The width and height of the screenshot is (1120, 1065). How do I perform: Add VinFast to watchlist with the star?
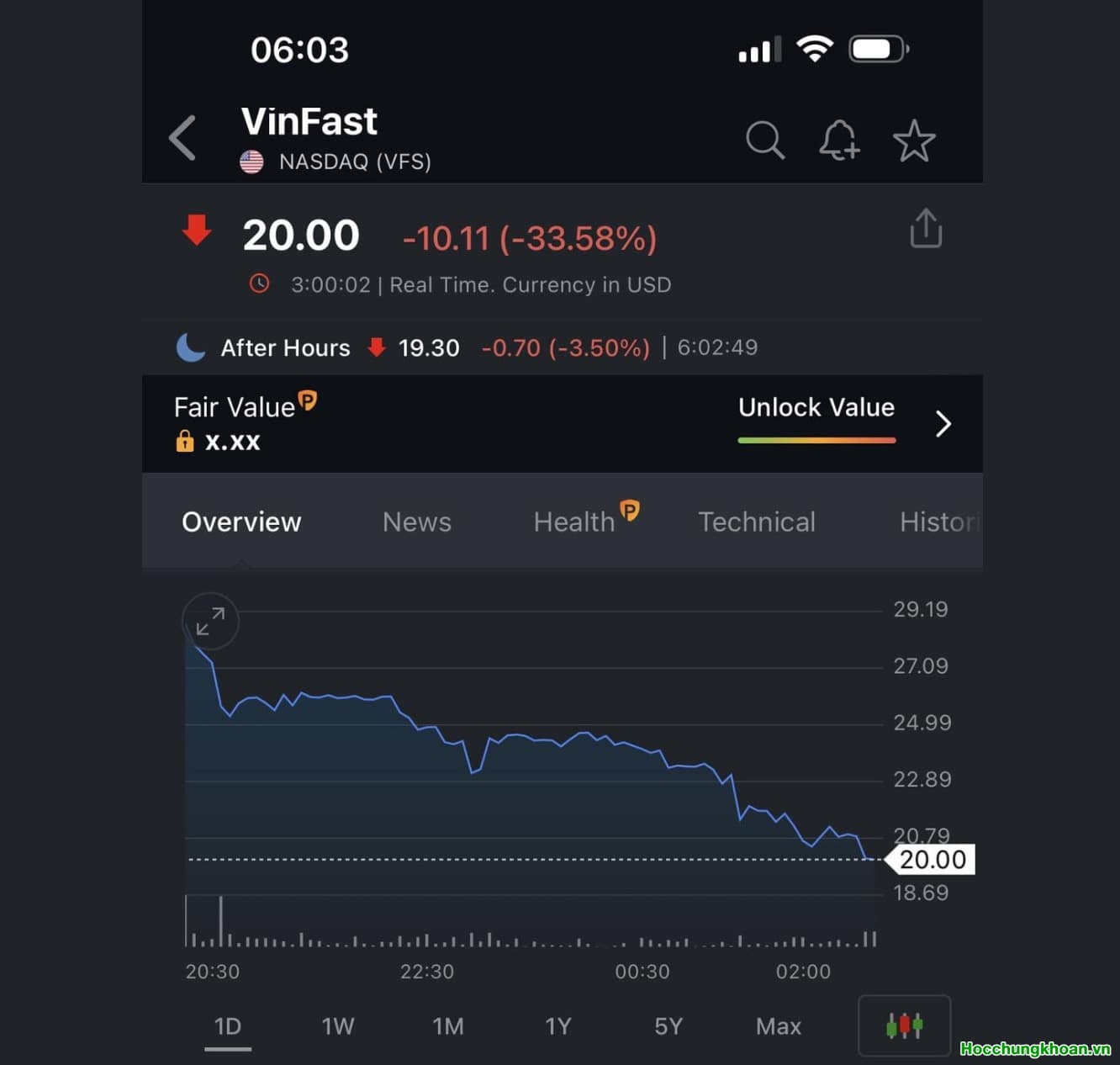pos(913,140)
